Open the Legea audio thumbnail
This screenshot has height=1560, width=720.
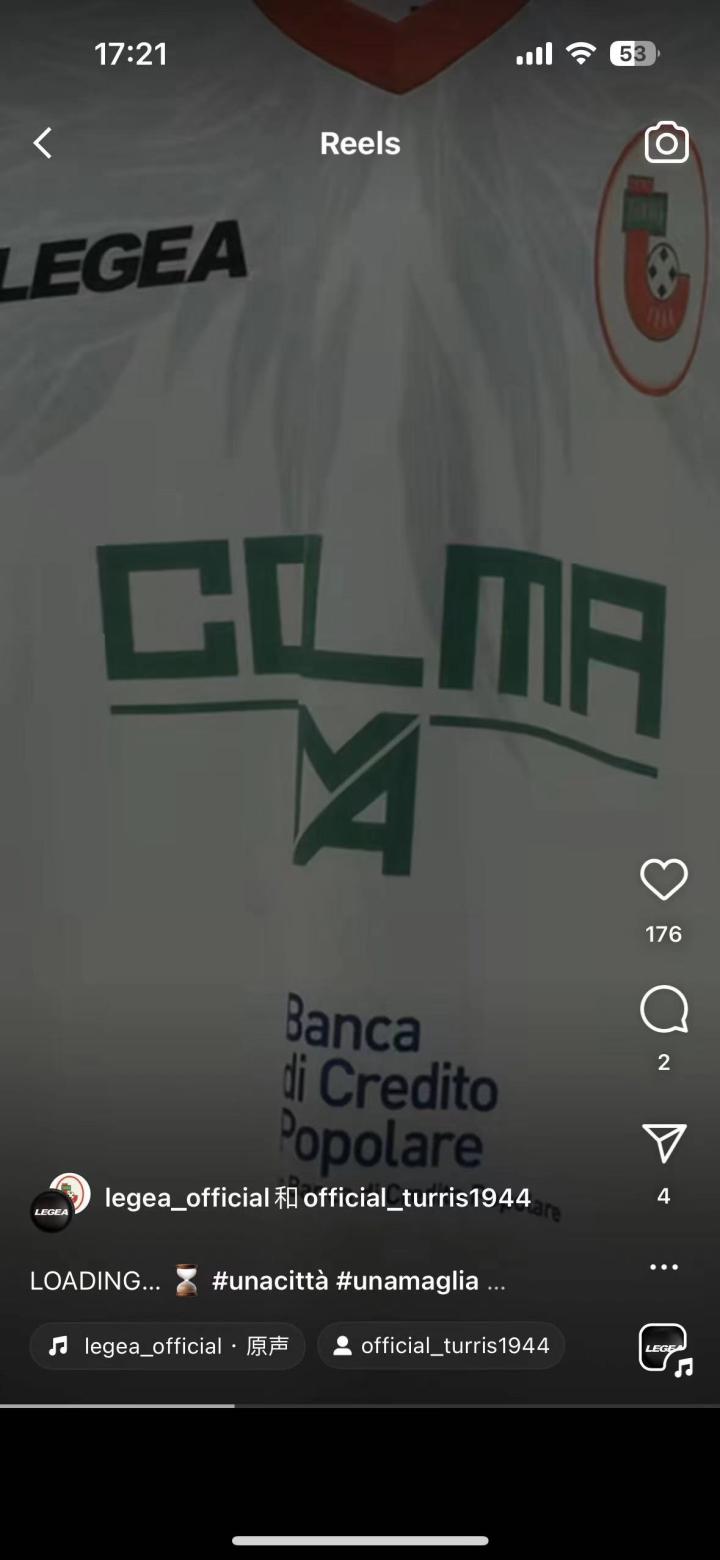[x=665, y=1348]
